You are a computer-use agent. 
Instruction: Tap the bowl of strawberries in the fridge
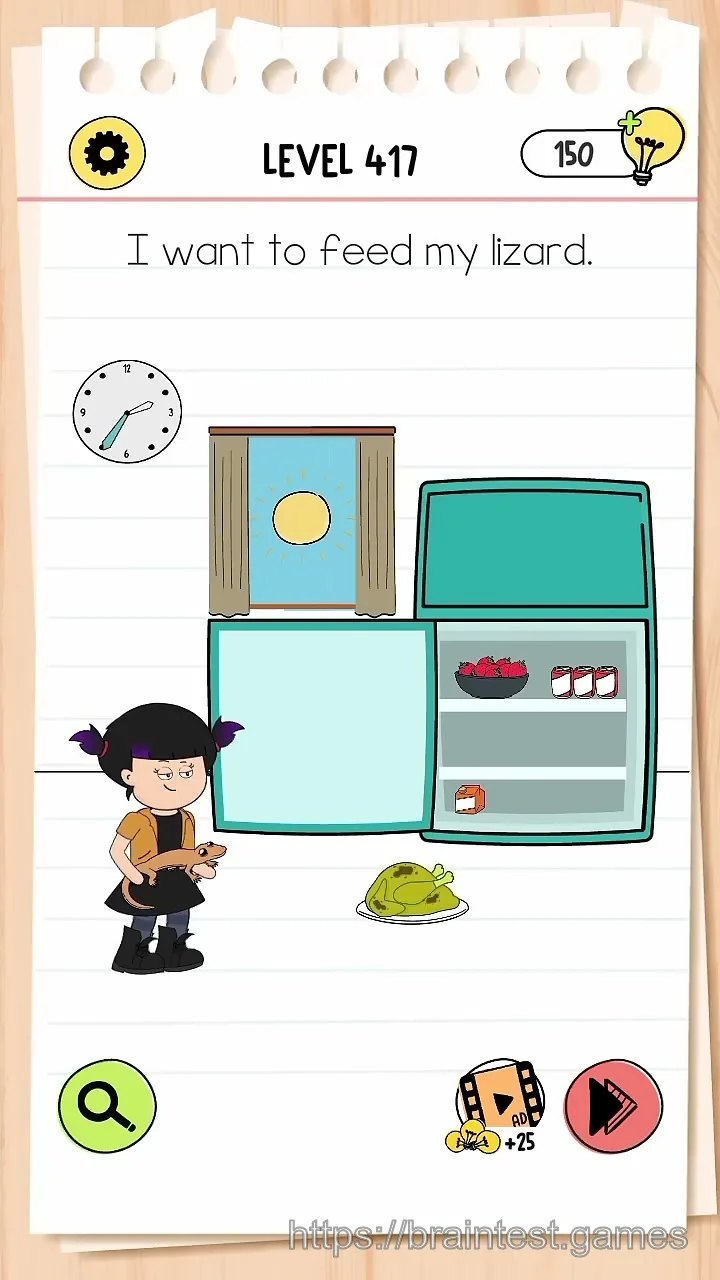491,677
